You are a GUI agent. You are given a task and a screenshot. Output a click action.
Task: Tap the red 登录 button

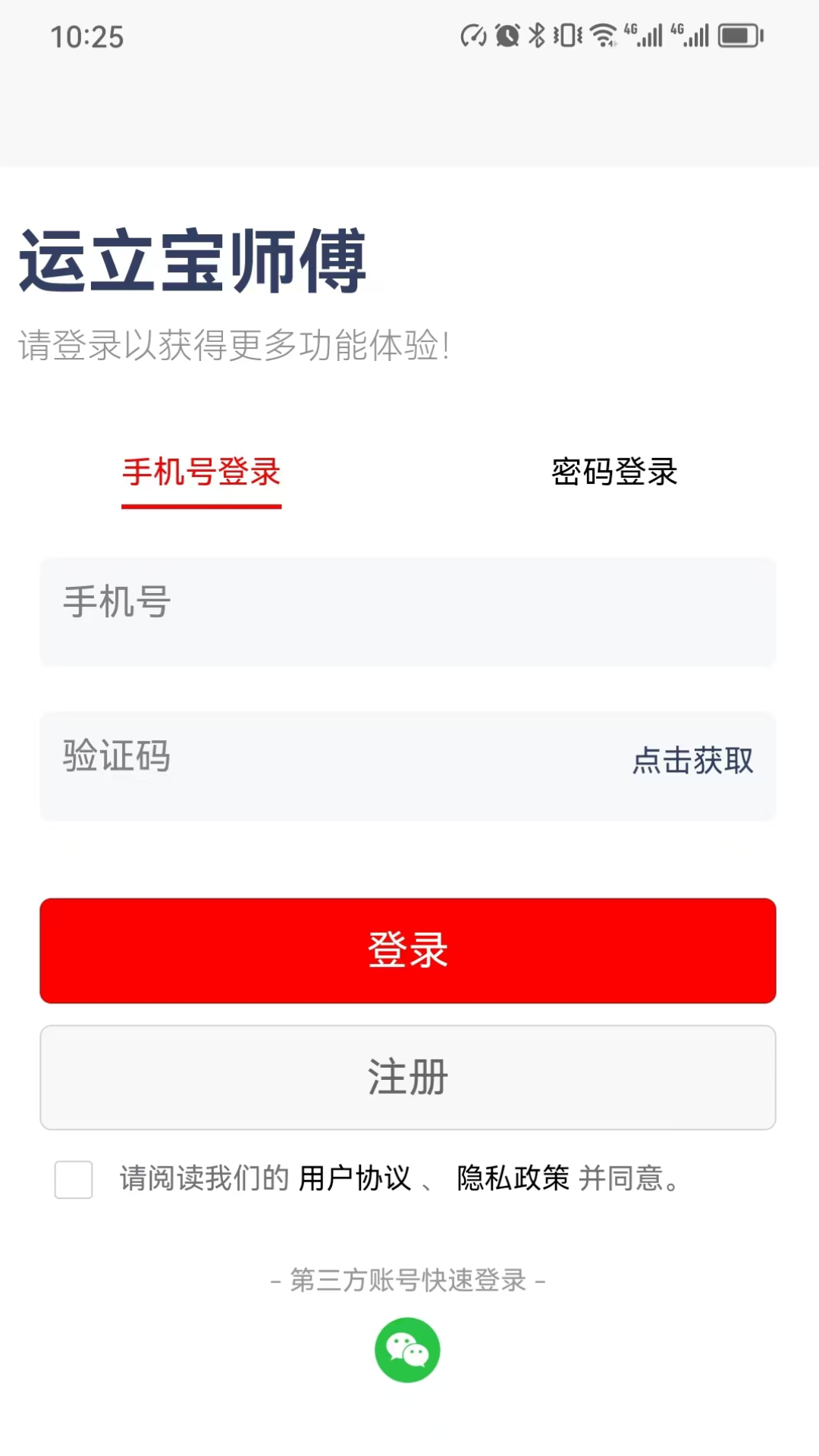pyautogui.click(x=408, y=950)
